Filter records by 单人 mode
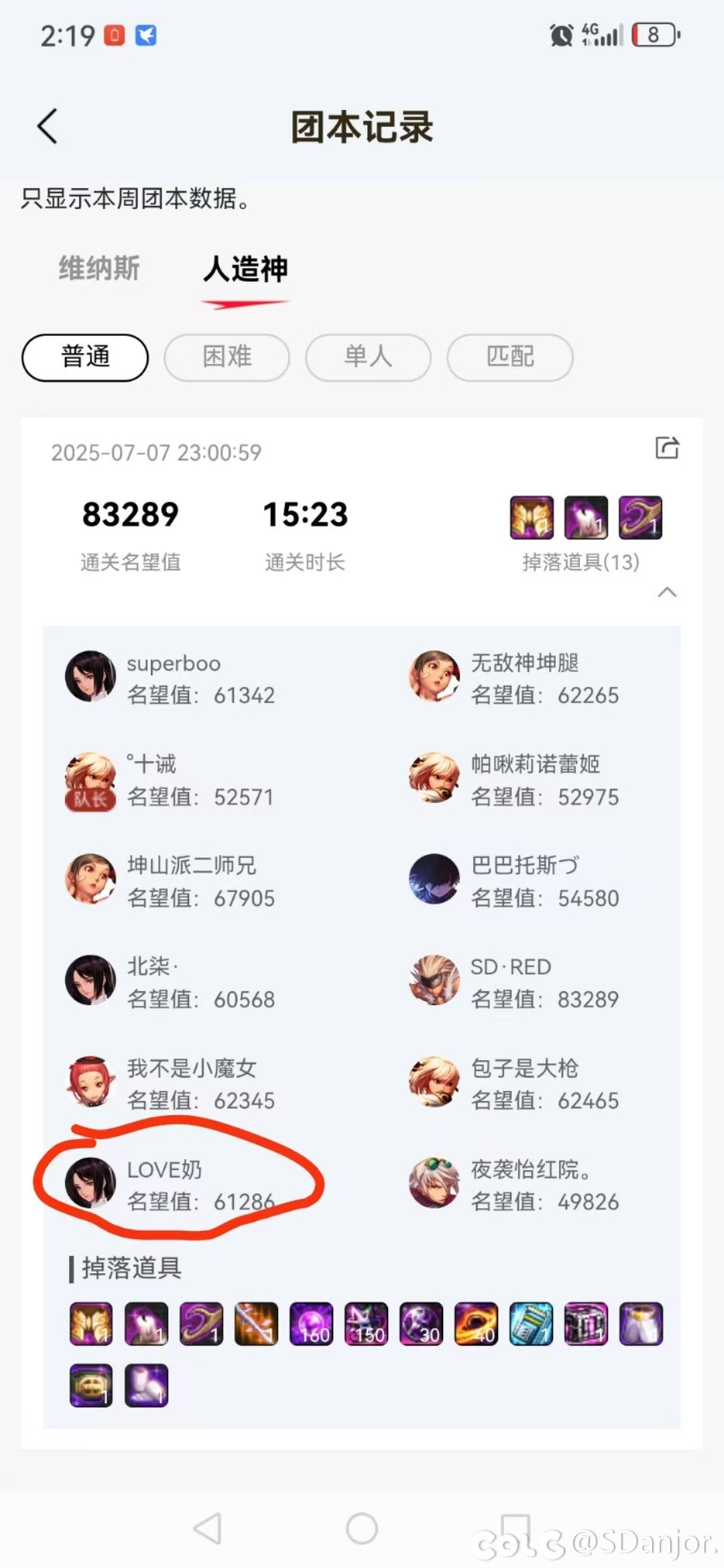 (x=368, y=357)
